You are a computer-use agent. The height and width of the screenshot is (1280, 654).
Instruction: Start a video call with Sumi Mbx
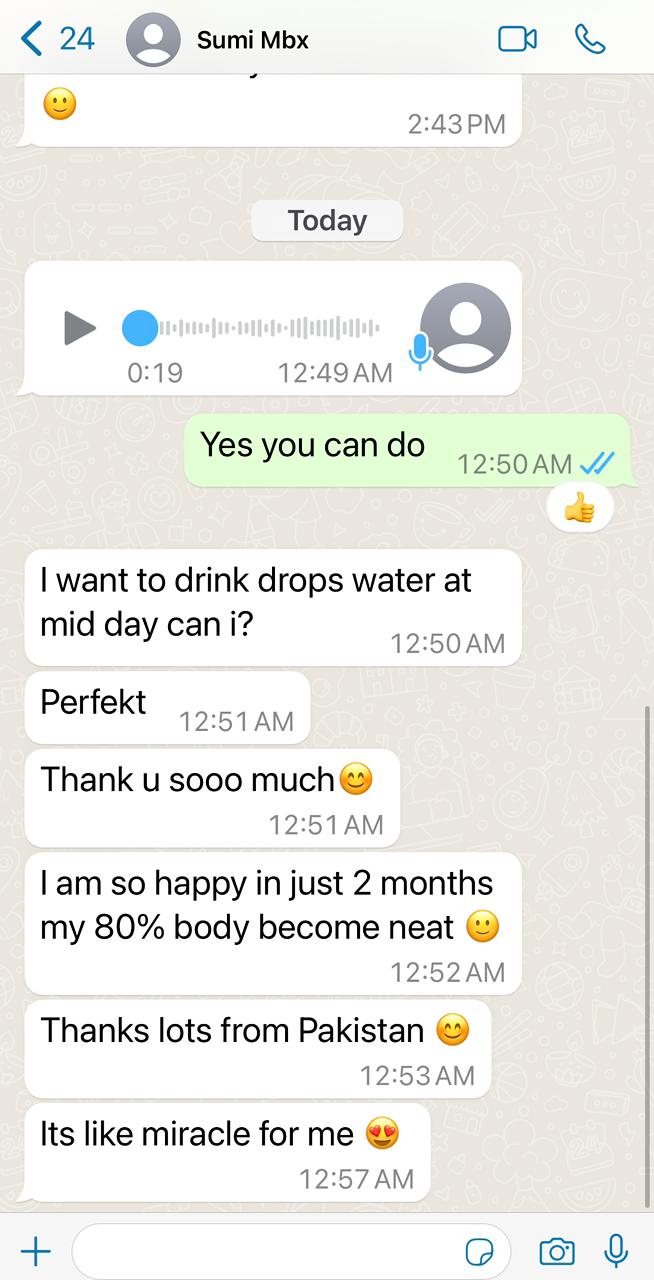pyautogui.click(x=517, y=39)
